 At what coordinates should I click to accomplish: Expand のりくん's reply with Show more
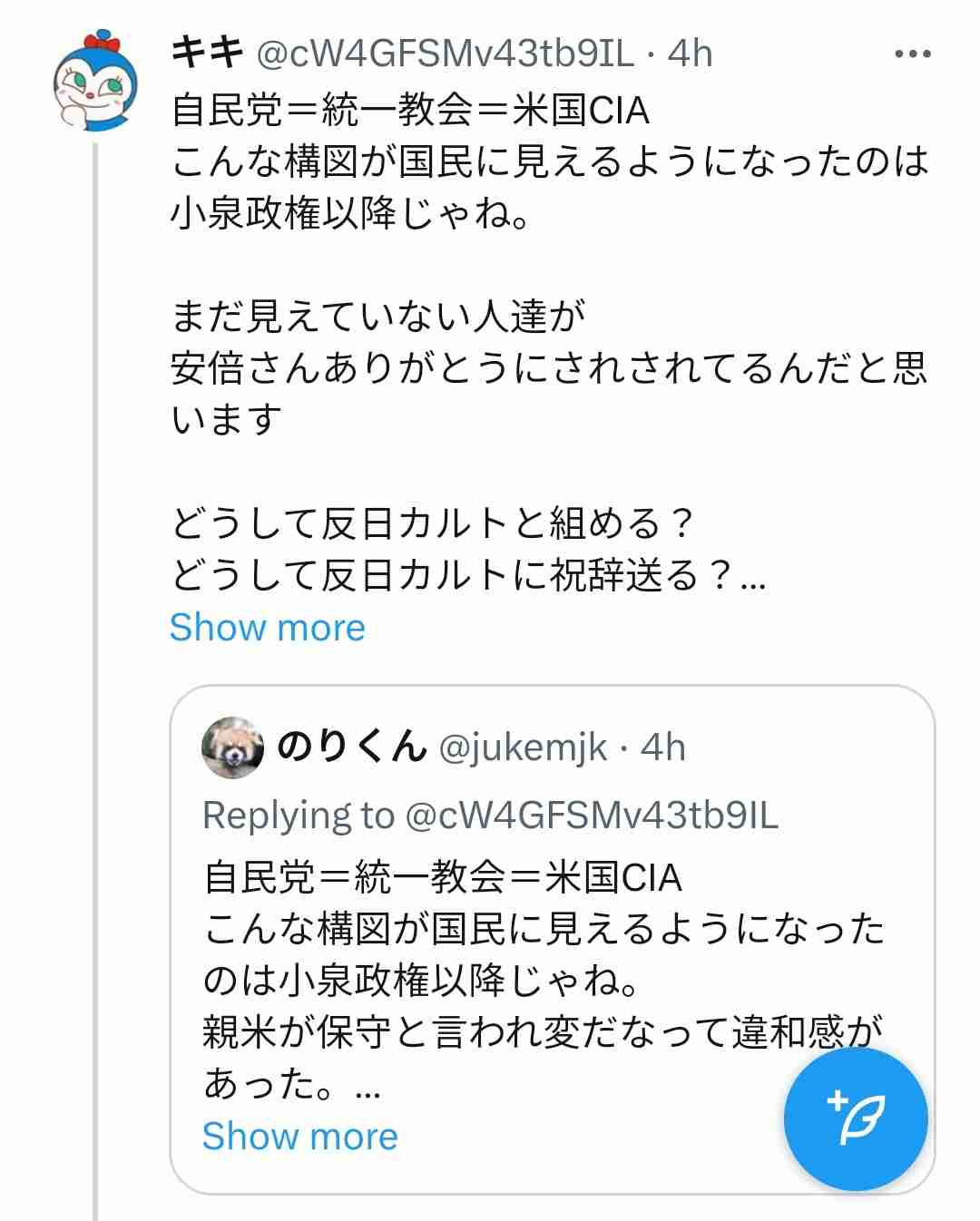click(299, 1136)
